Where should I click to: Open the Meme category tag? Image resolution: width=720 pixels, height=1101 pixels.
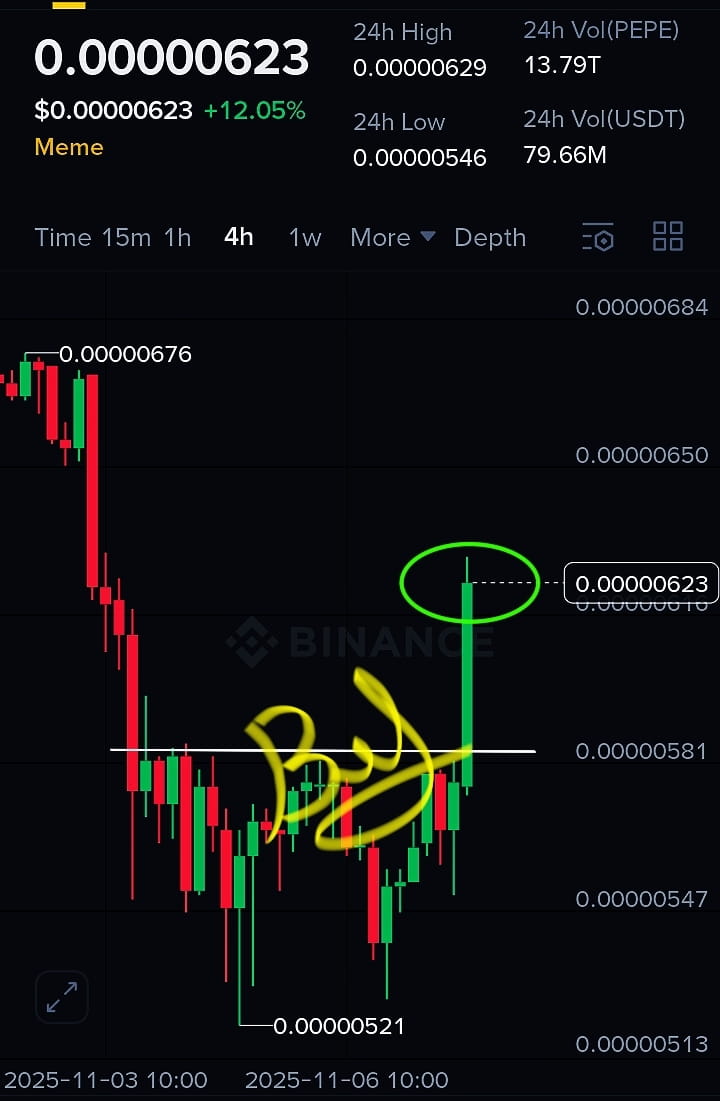pyautogui.click(x=69, y=147)
